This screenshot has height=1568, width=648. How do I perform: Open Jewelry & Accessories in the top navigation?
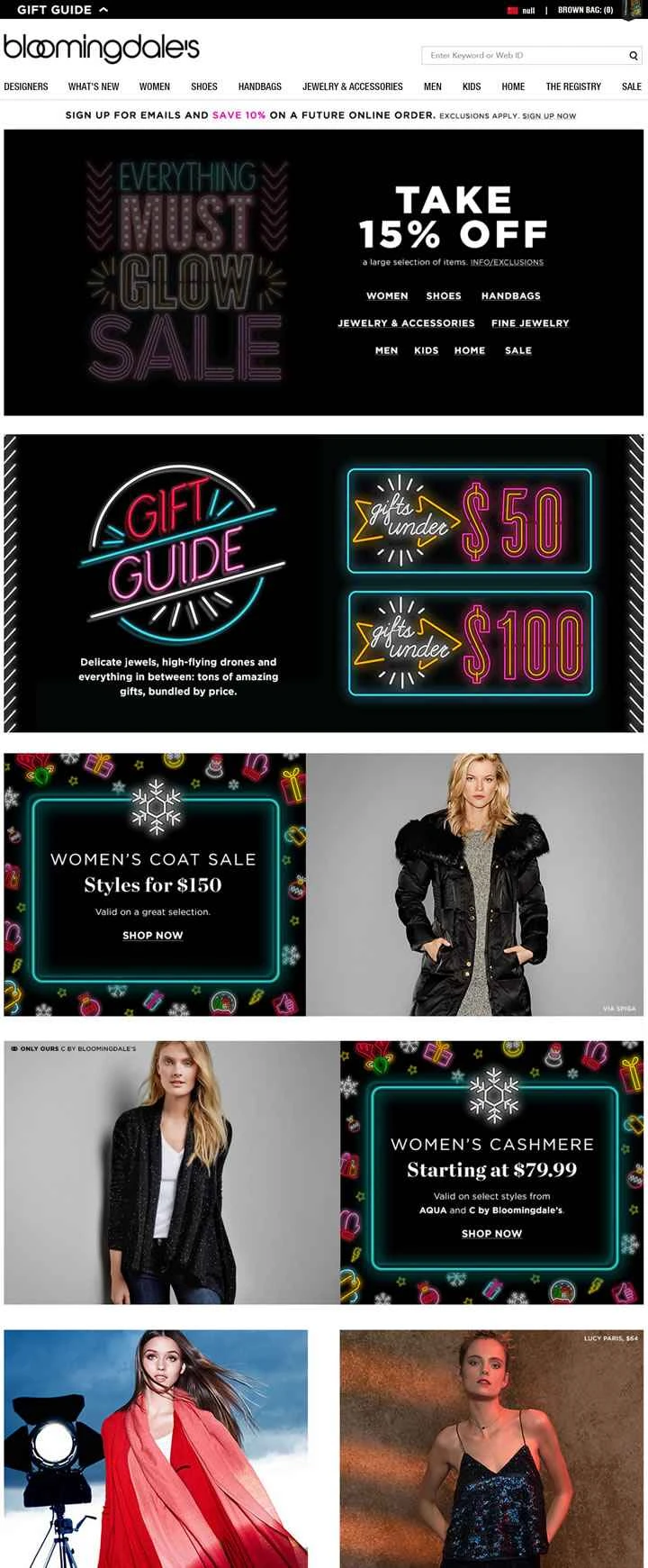coord(352,86)
